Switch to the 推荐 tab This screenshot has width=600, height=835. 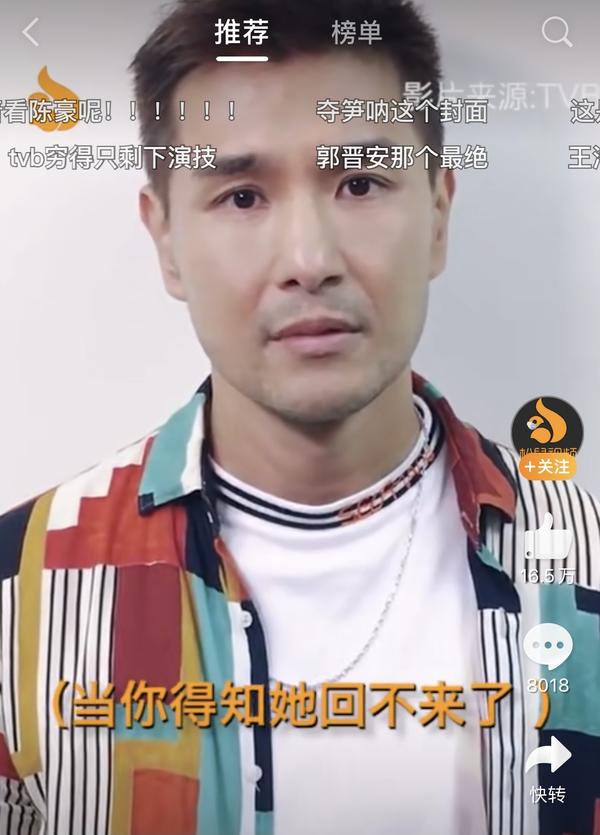[241, 33]
